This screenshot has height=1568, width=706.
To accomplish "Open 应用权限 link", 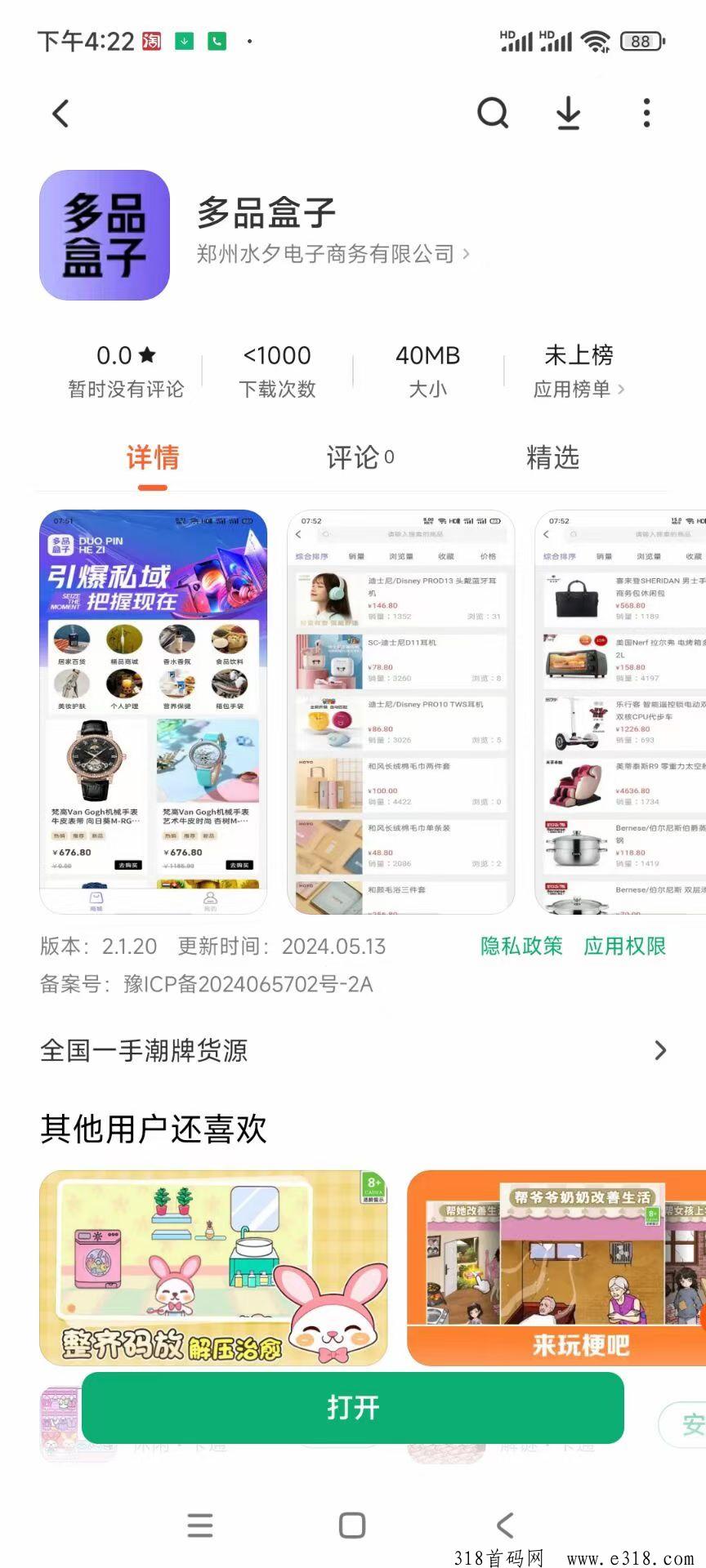I will pyautogui.click(x=624, y=946).
